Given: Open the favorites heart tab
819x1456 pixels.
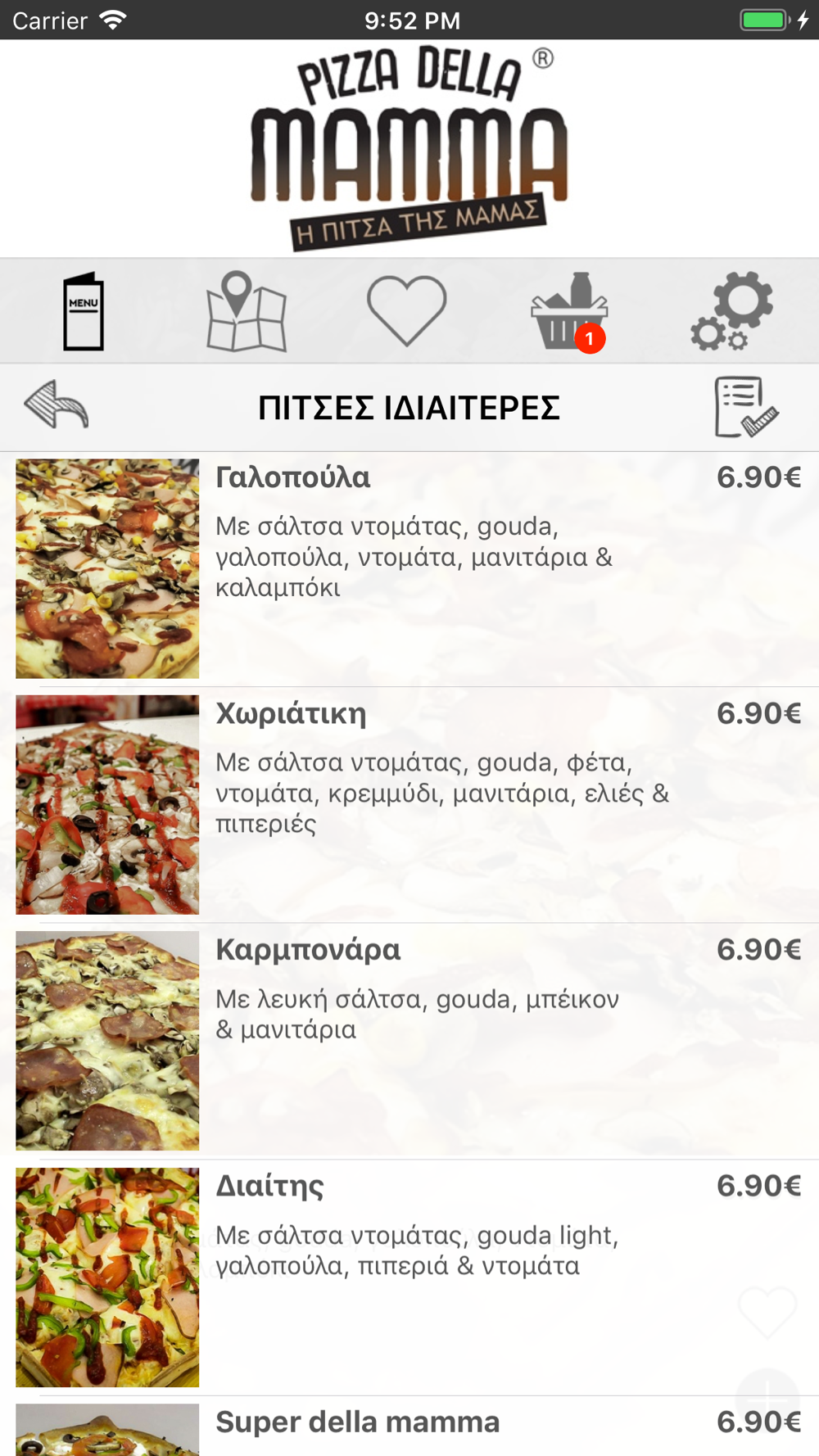Looking at the screenshot, I should (406, 310).
